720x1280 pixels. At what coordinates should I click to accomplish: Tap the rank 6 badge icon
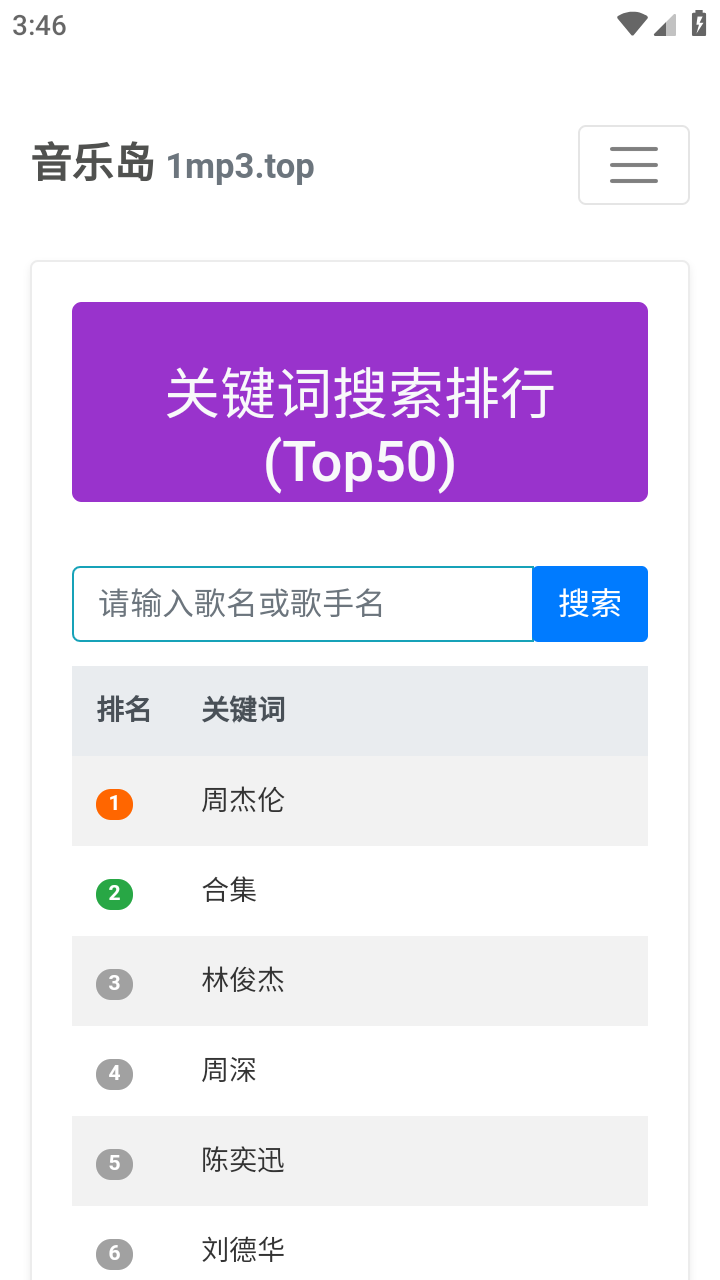[114, 1253]
